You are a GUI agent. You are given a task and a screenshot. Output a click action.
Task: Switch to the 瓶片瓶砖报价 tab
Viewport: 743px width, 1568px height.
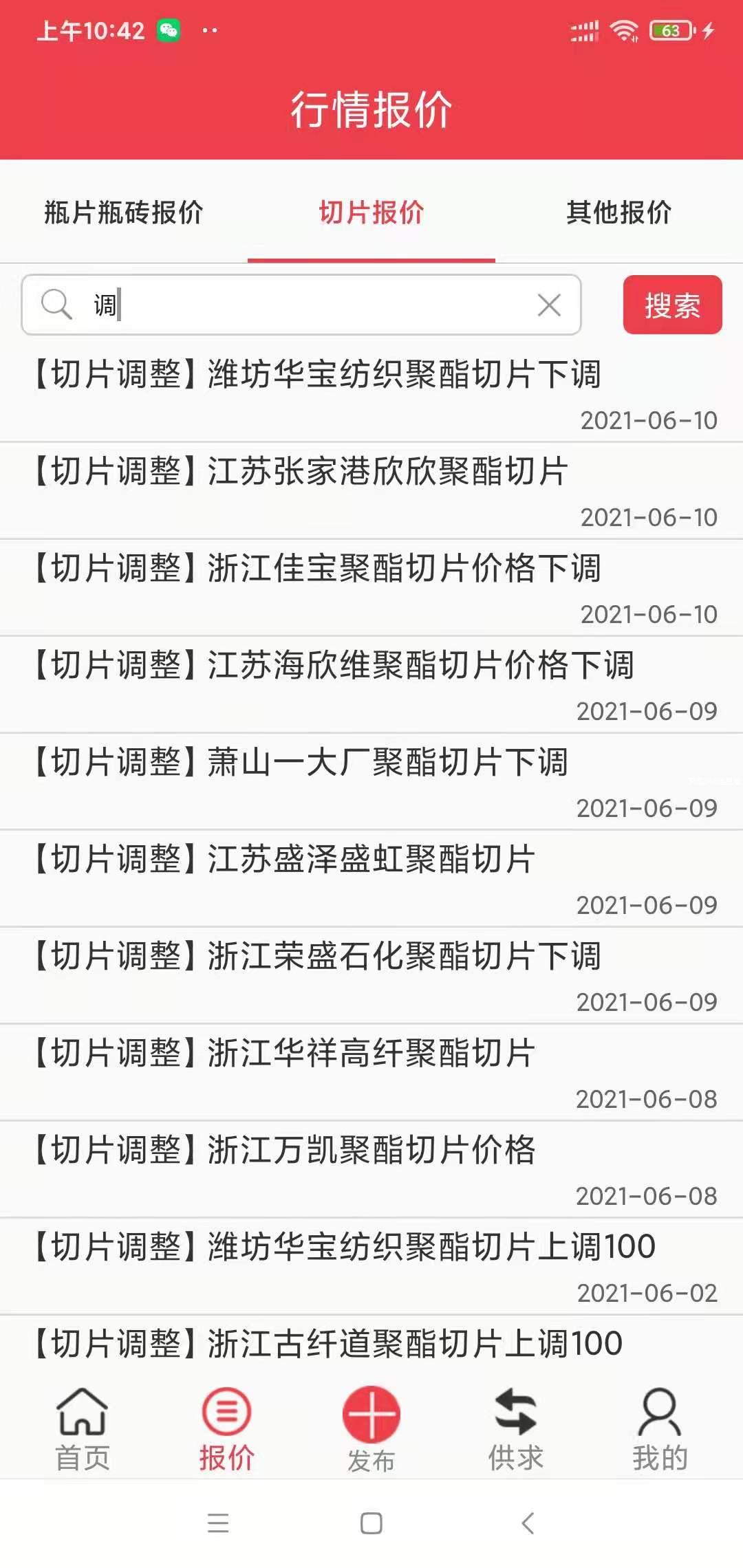pos(124,213)
